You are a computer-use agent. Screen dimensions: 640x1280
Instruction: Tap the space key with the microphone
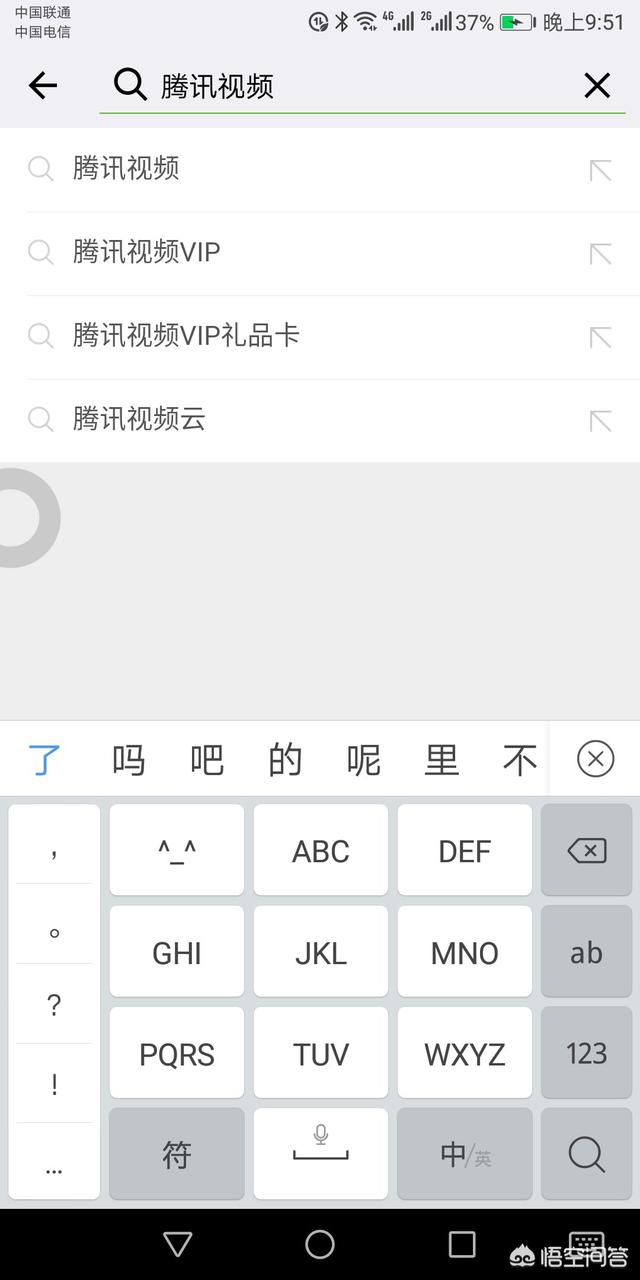(320, 1154)
